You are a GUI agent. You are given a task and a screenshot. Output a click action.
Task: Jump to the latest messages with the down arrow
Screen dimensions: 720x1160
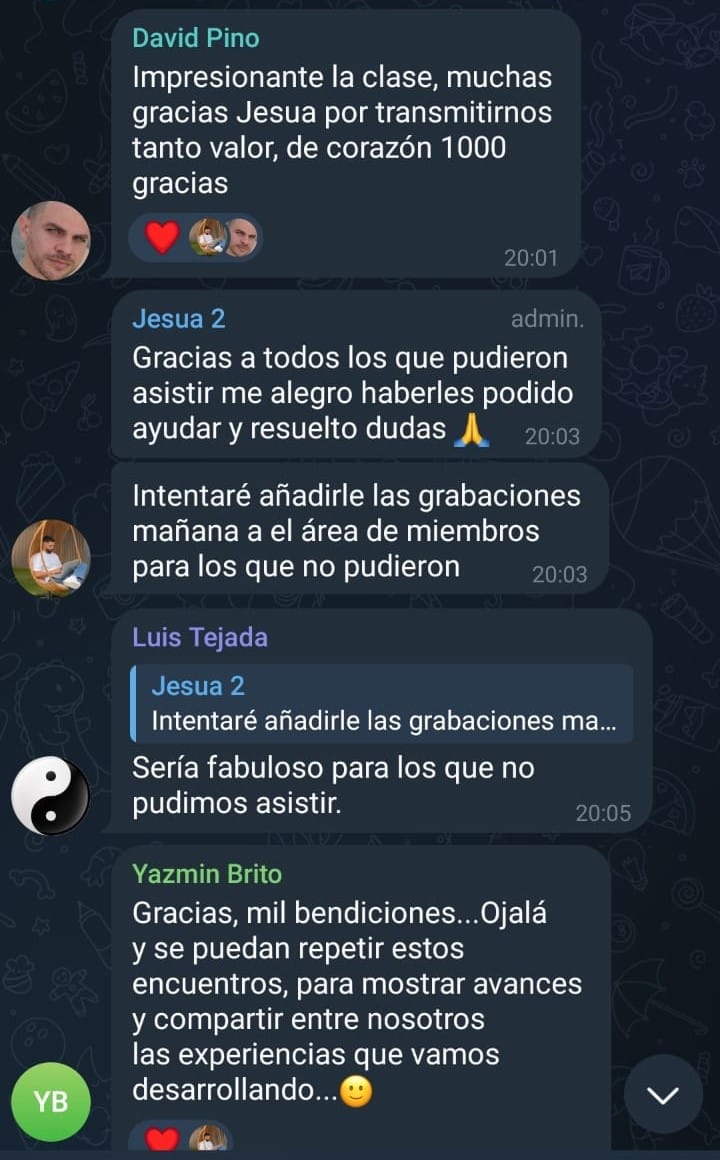tap(663, 1094)
